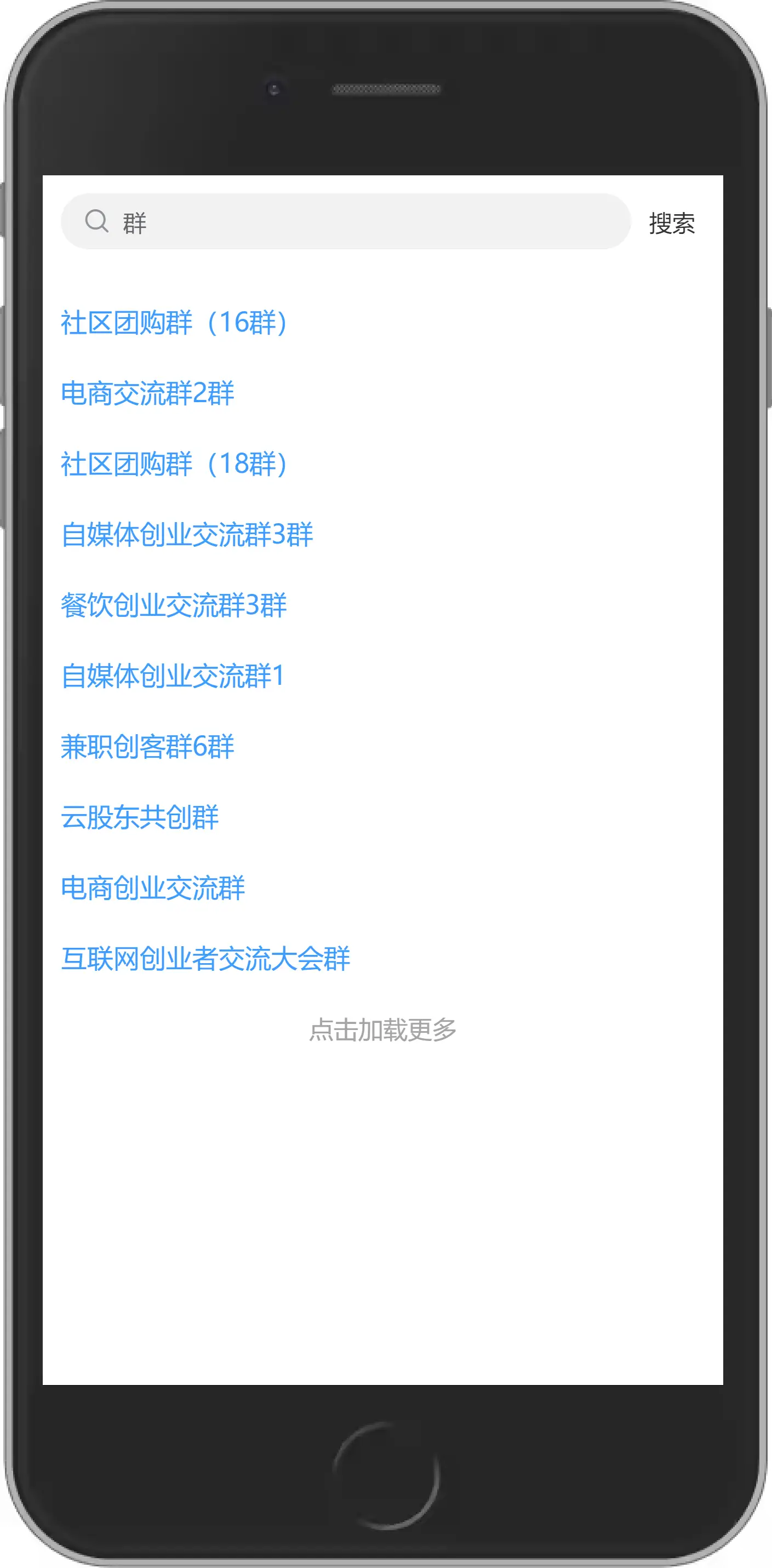772x1568 pixels.
Task: Open 电商交流群2群
Action: [x=147, y=393]
